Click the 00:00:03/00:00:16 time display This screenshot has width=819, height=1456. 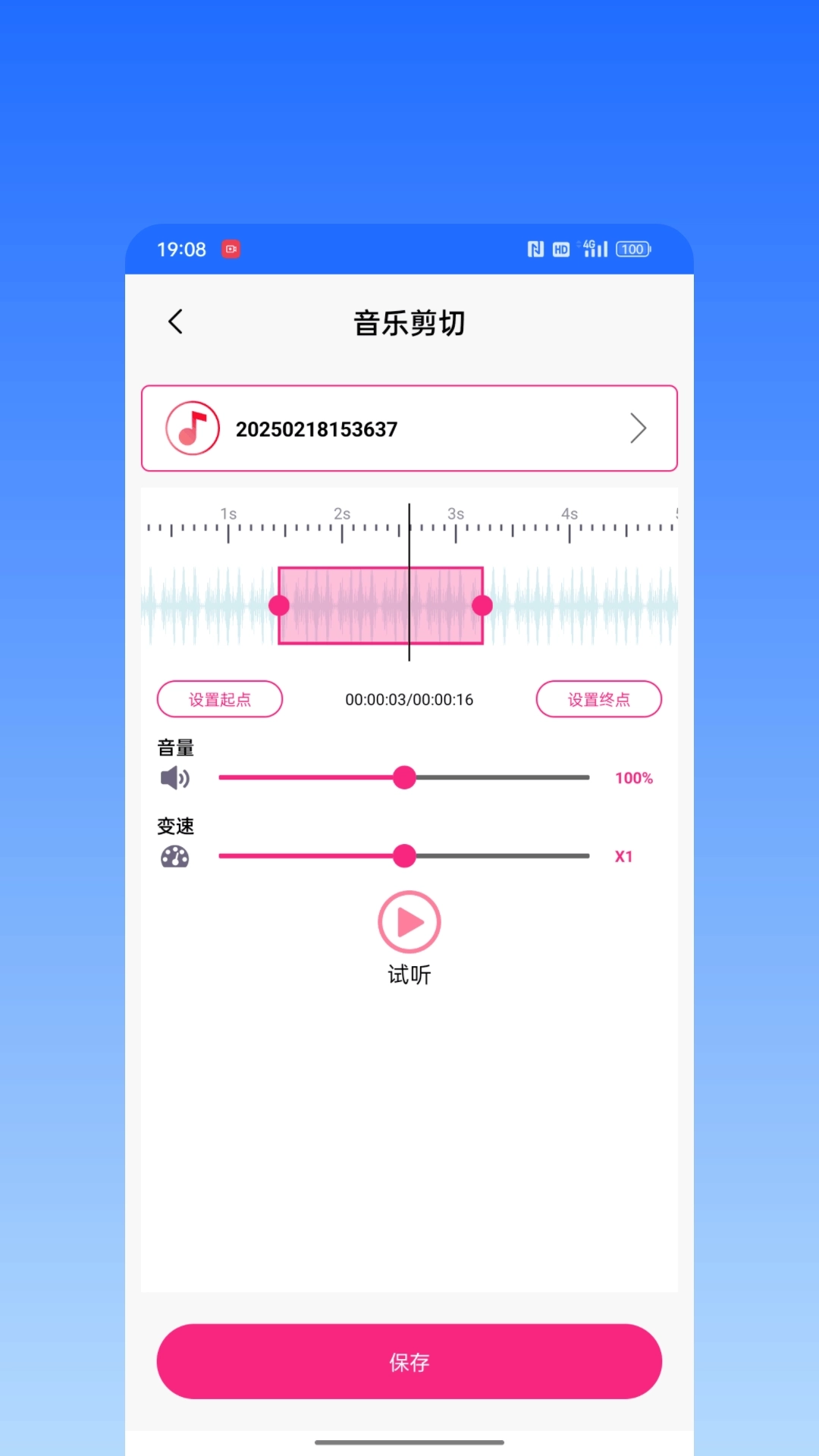coord(409,699)
